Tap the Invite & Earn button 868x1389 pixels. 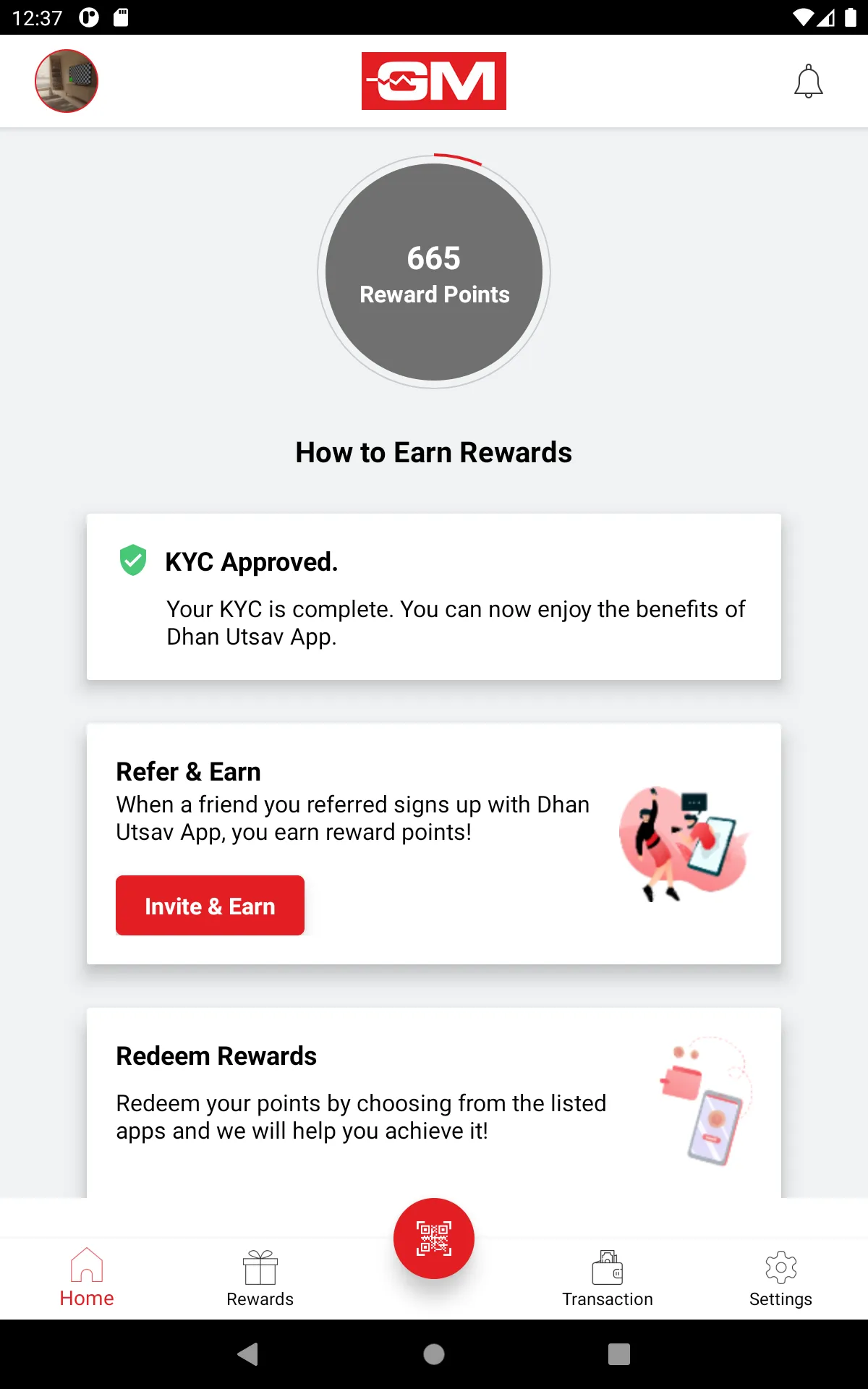210,905
